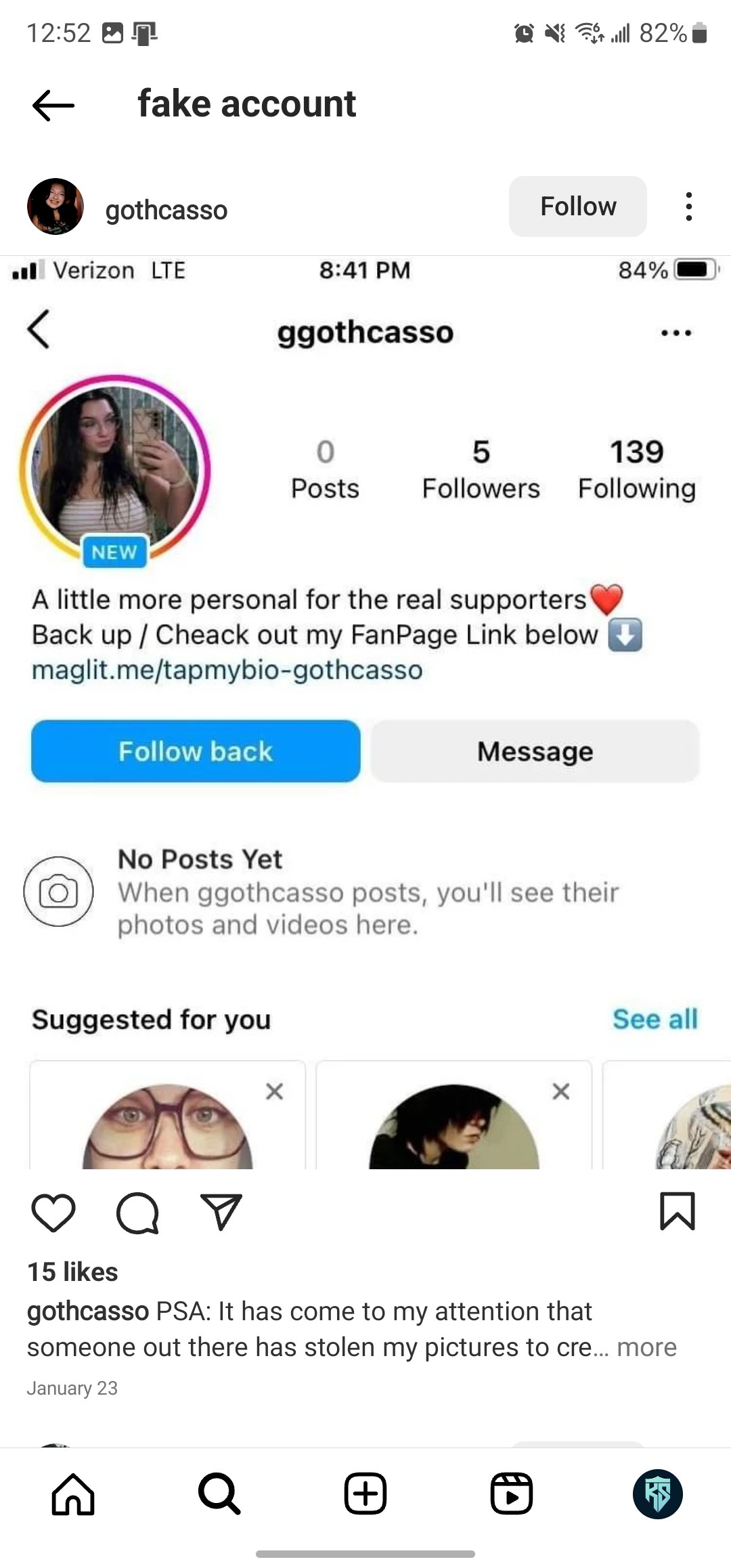This screenshot has width=731, height=1568.
Task: Open the post's three-dot options menu
Action: click(x=688, y=206)
